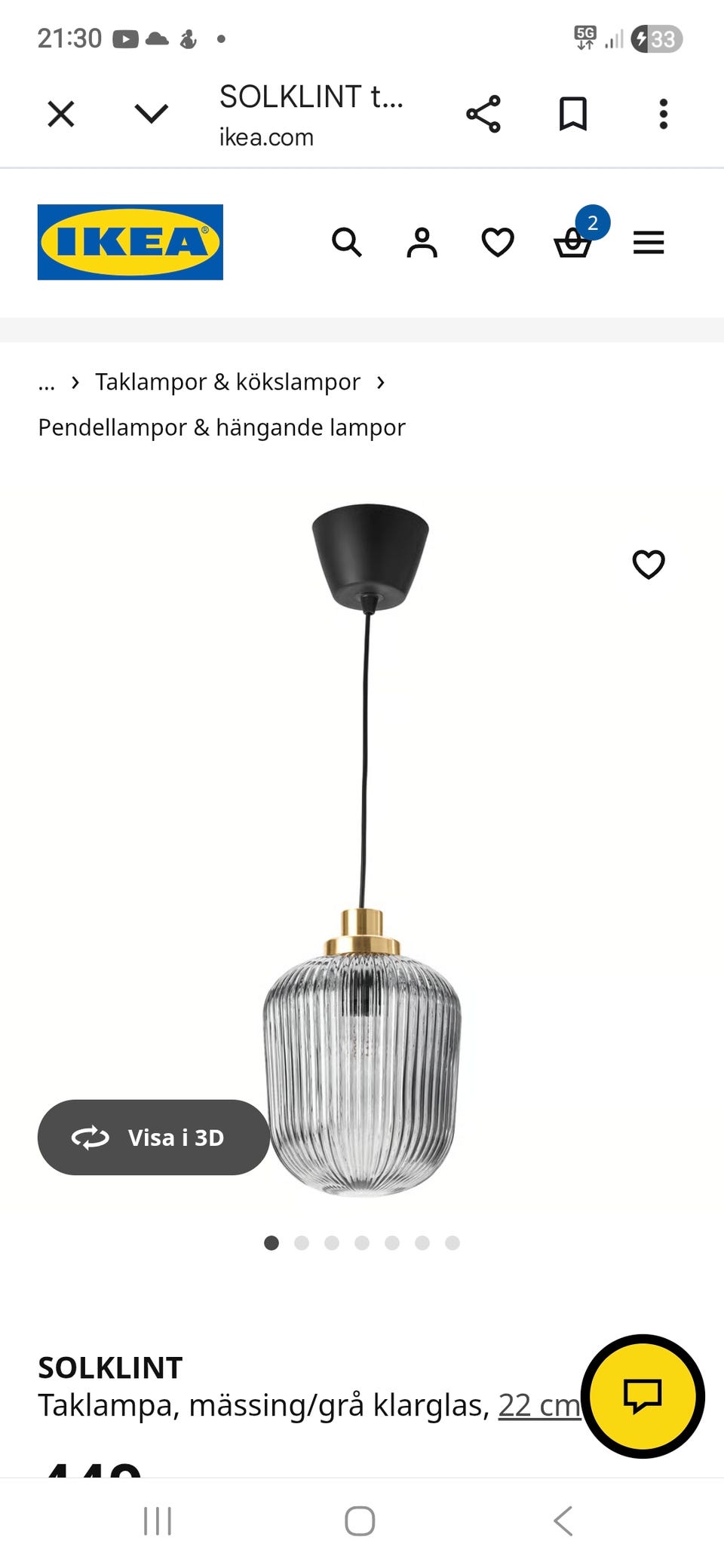Go to Taklampor & kökslampor category
This screenshot has width=724, height=1568.
coord(227,382)
